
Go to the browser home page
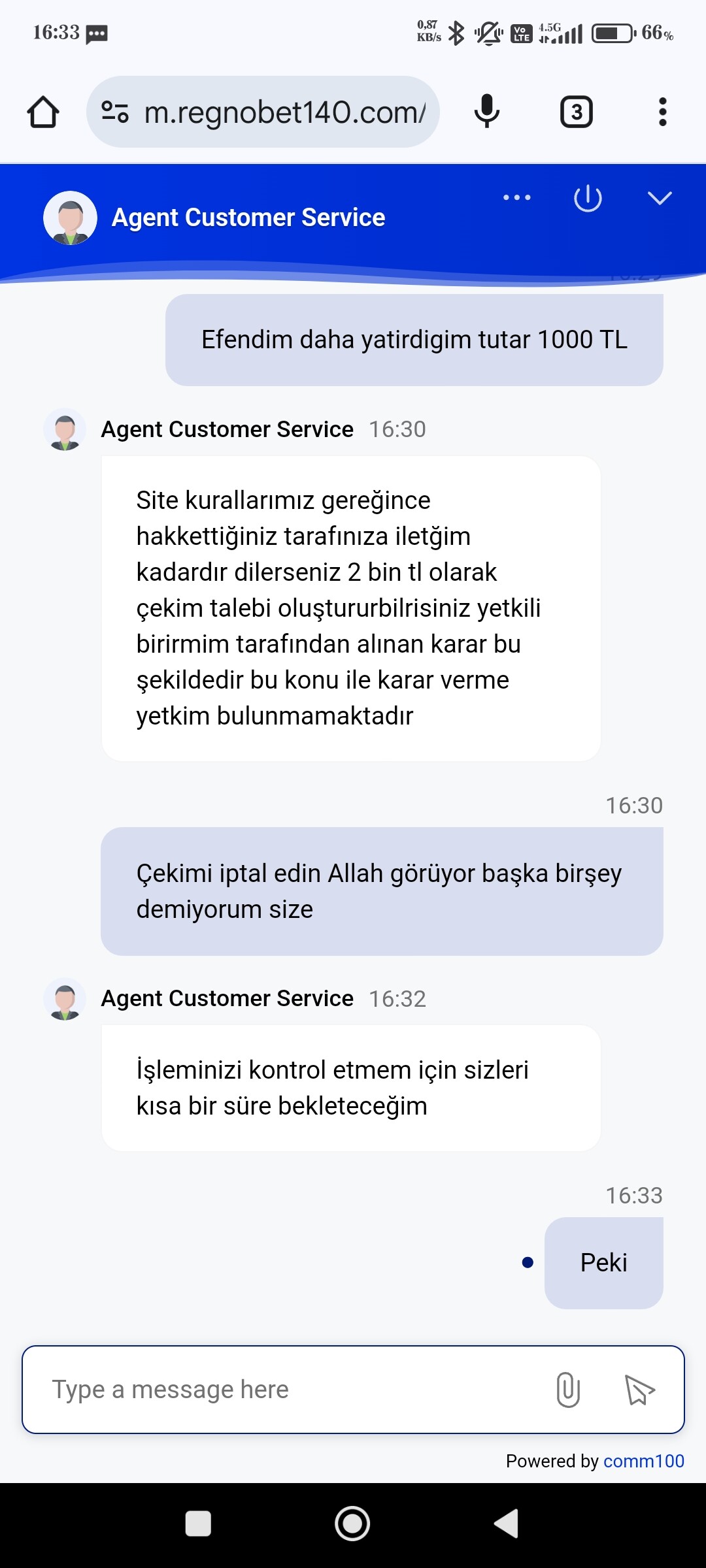point(43,112)
